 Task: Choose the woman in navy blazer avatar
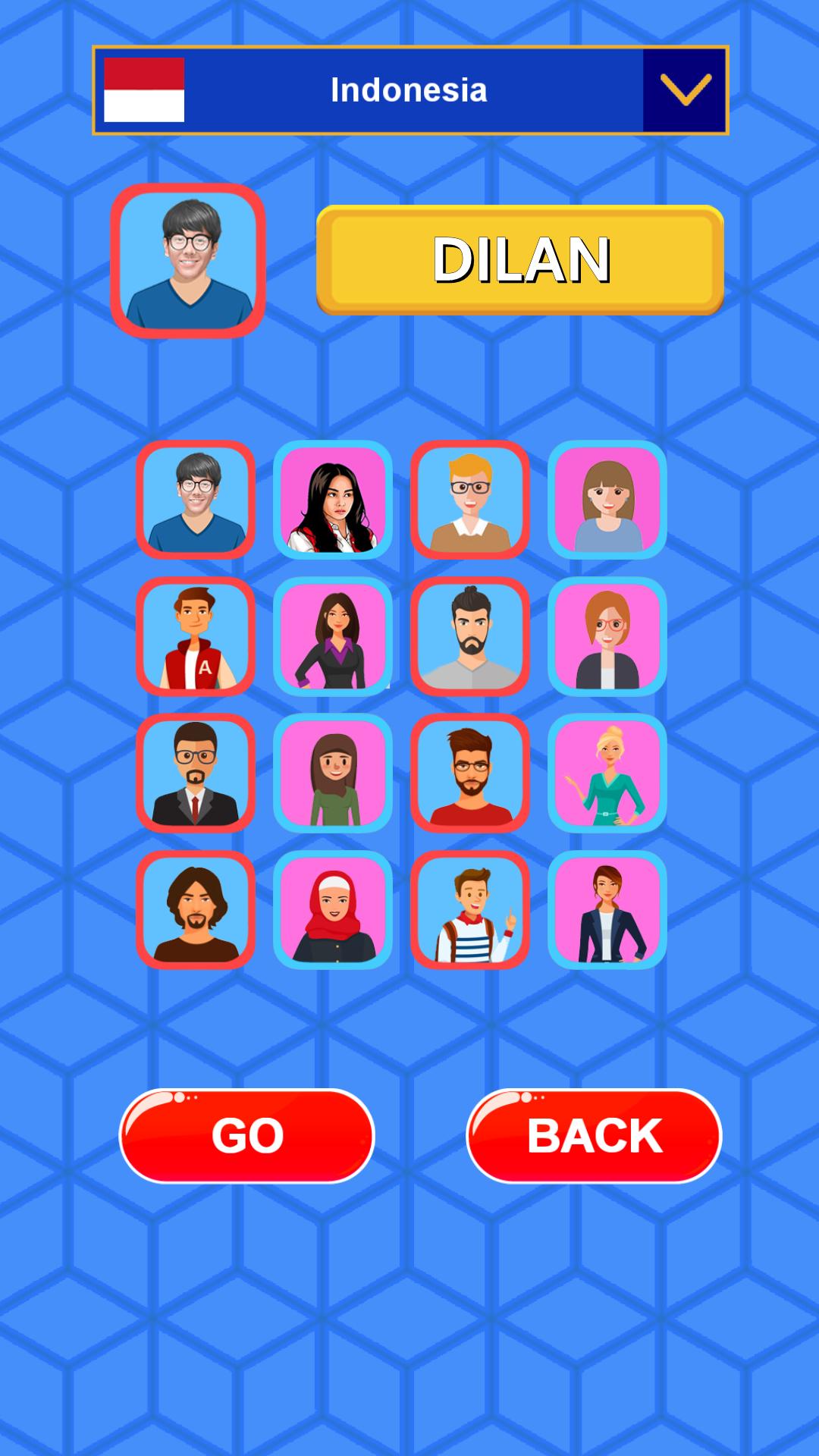[x=607, y=909]
